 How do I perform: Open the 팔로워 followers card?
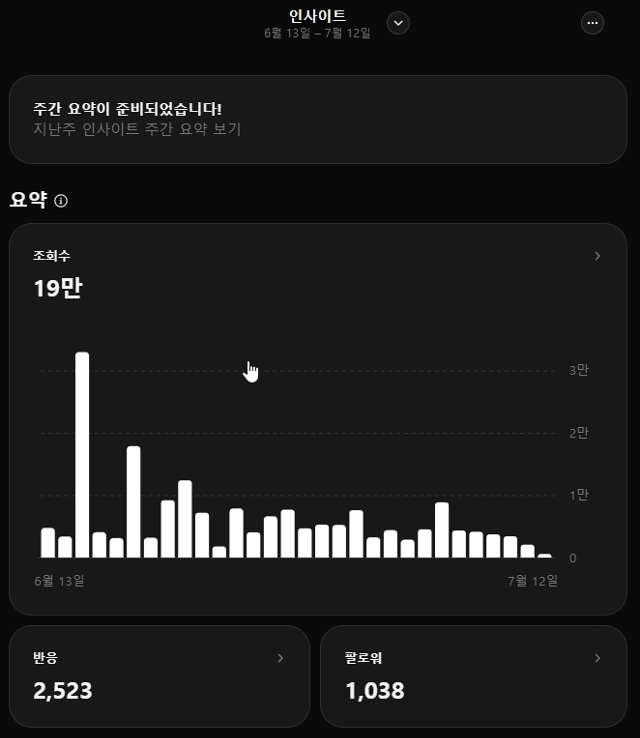(x=473, y=675)
